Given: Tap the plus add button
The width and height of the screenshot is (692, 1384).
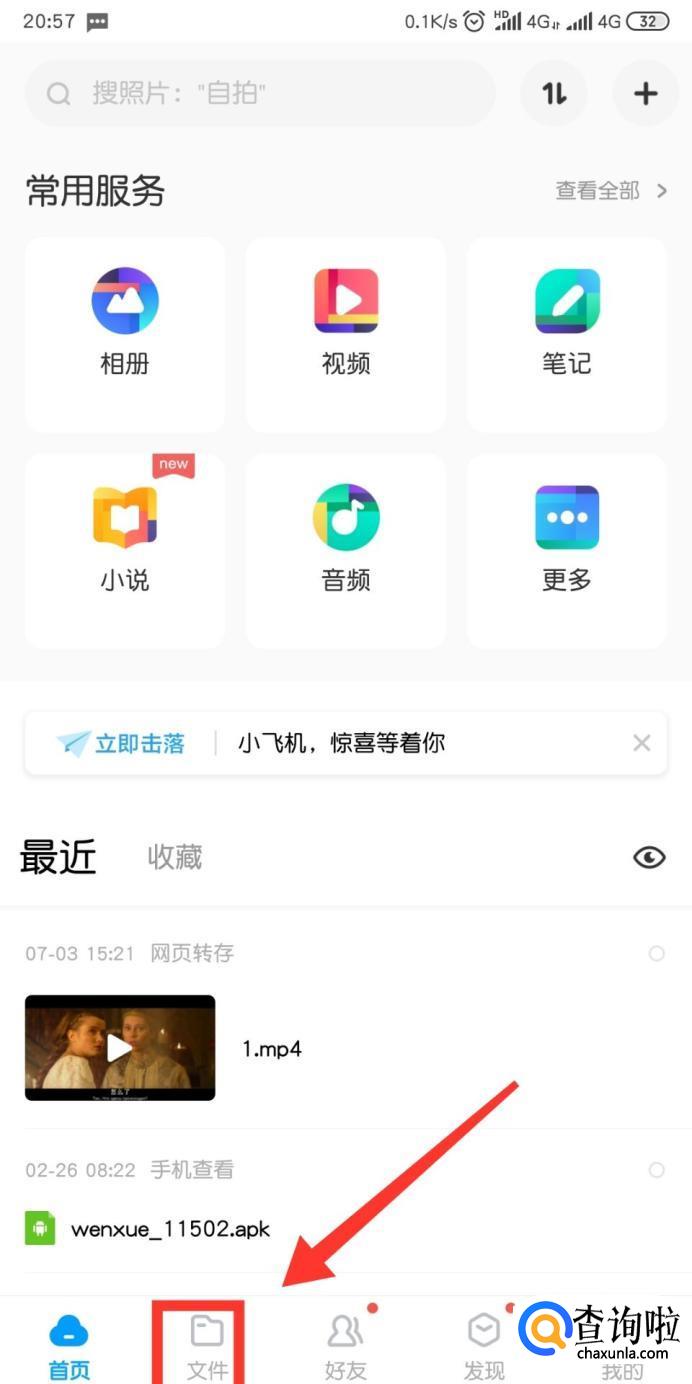Looking at the screenshot, I should 646,94.
